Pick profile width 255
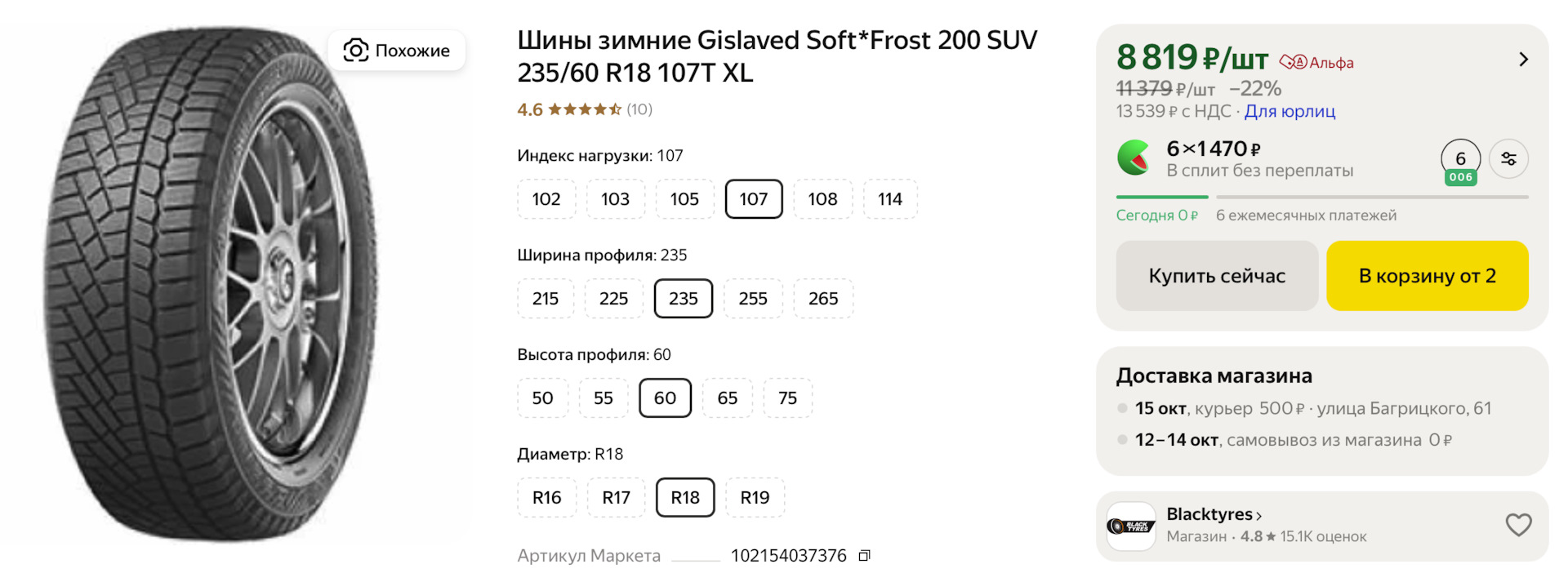The image size is (1568, 573). pos(753,299)
